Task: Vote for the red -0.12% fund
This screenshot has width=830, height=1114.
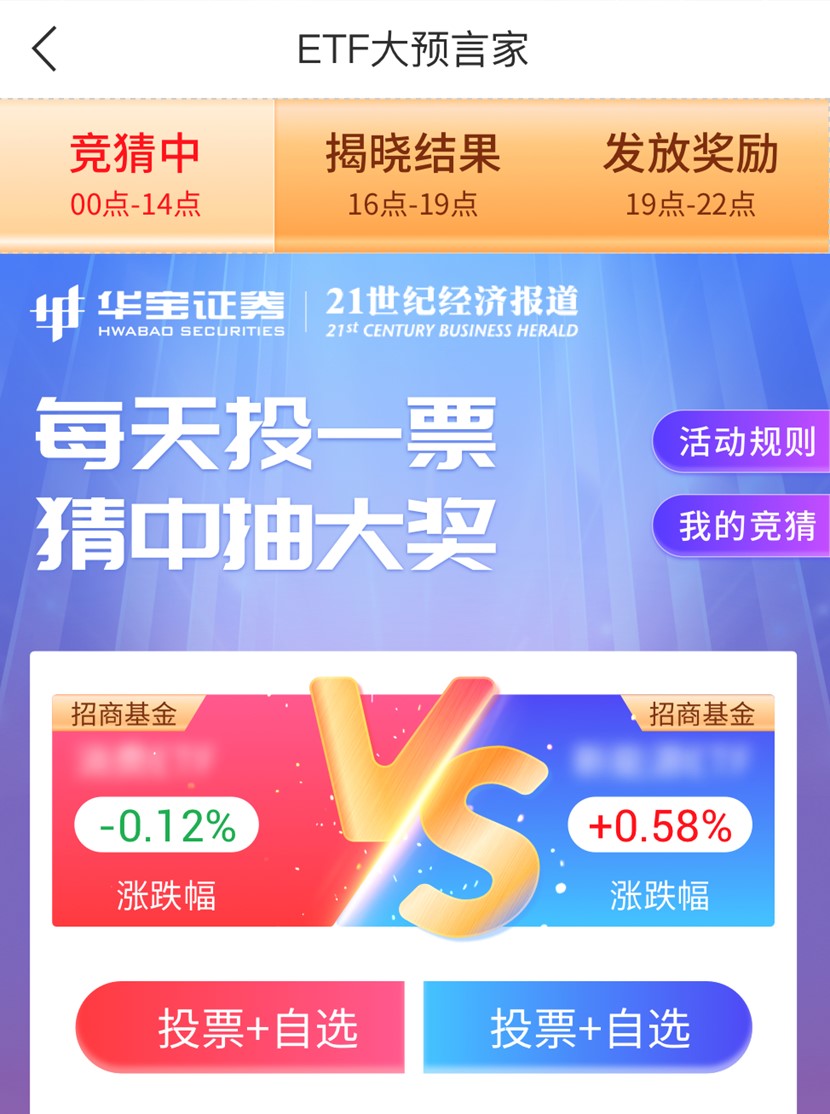Action: pos(240,1027)
